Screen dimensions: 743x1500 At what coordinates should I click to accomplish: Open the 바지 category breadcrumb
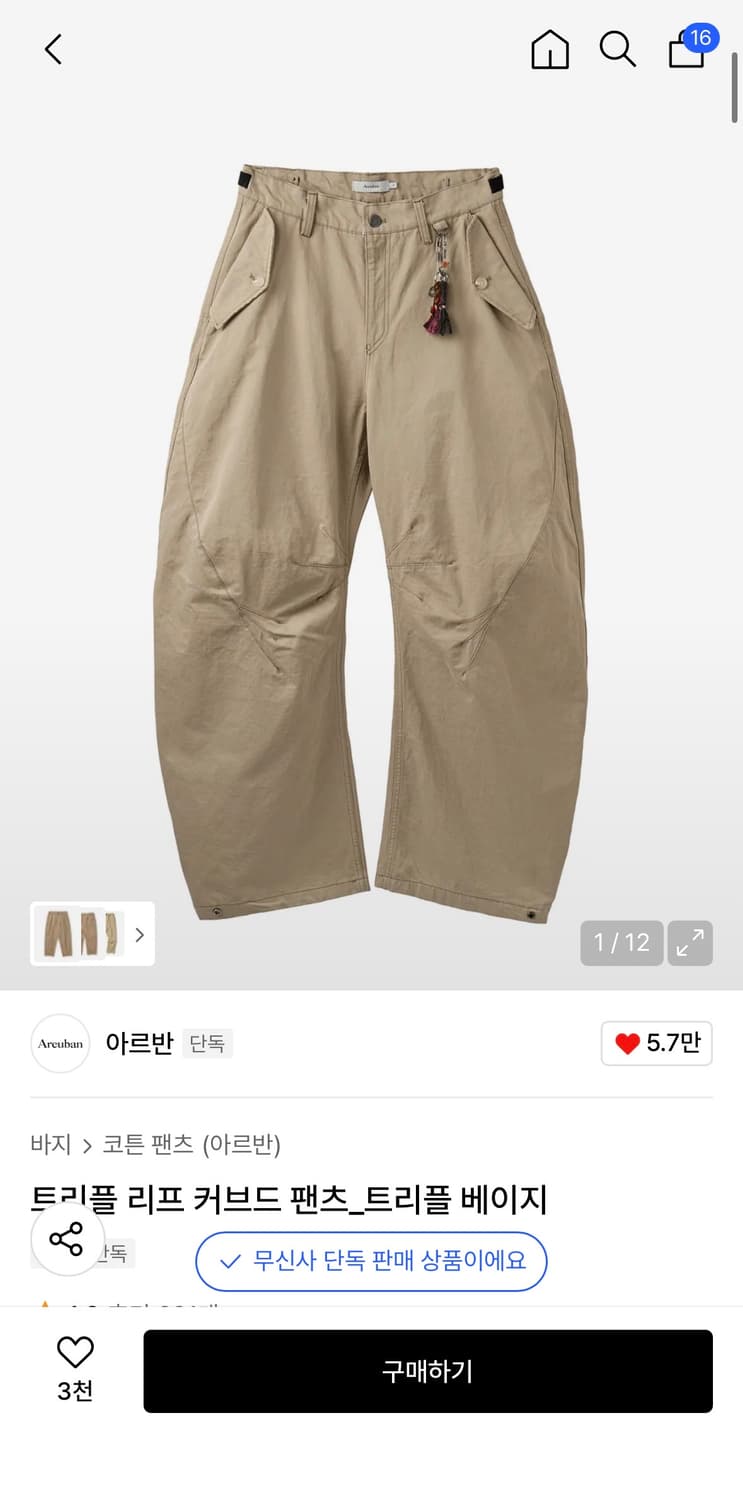tap(51, 1143)
